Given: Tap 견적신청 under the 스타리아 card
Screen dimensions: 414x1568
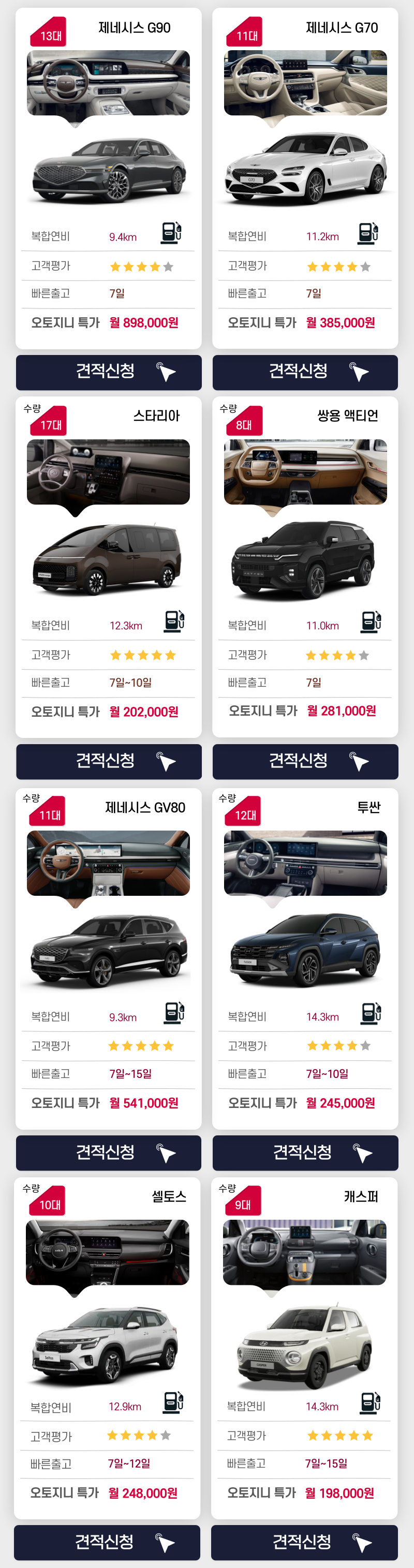Looking at the screenshot, I should pos(108,761).
